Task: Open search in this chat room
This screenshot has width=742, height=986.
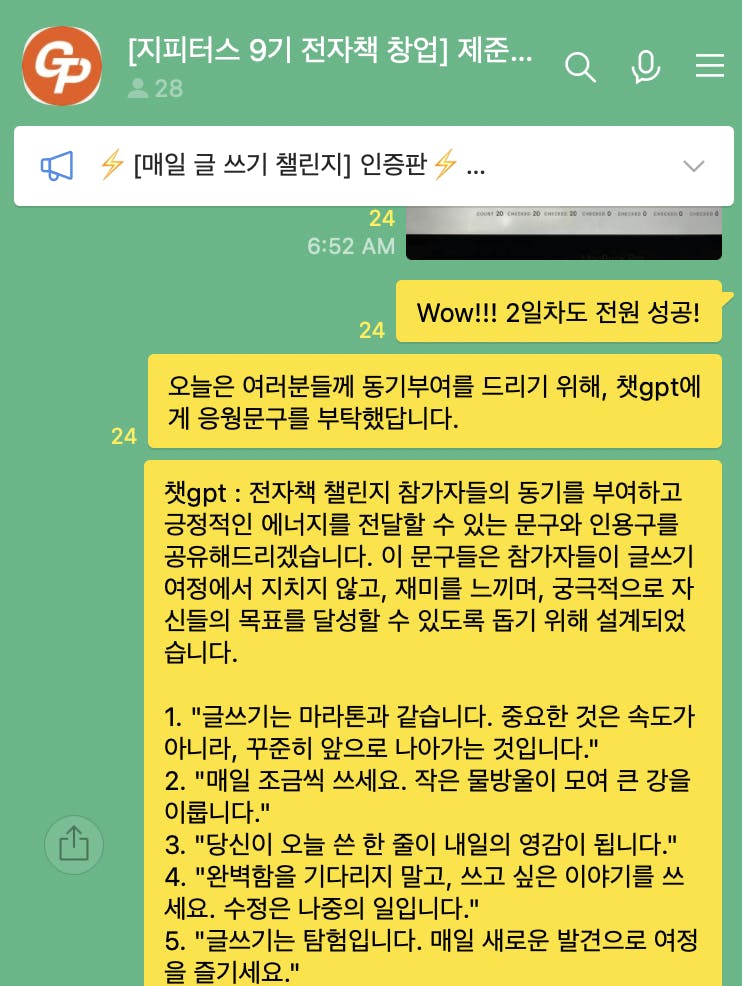Action: pyautogui.click(x=580, y=67)
